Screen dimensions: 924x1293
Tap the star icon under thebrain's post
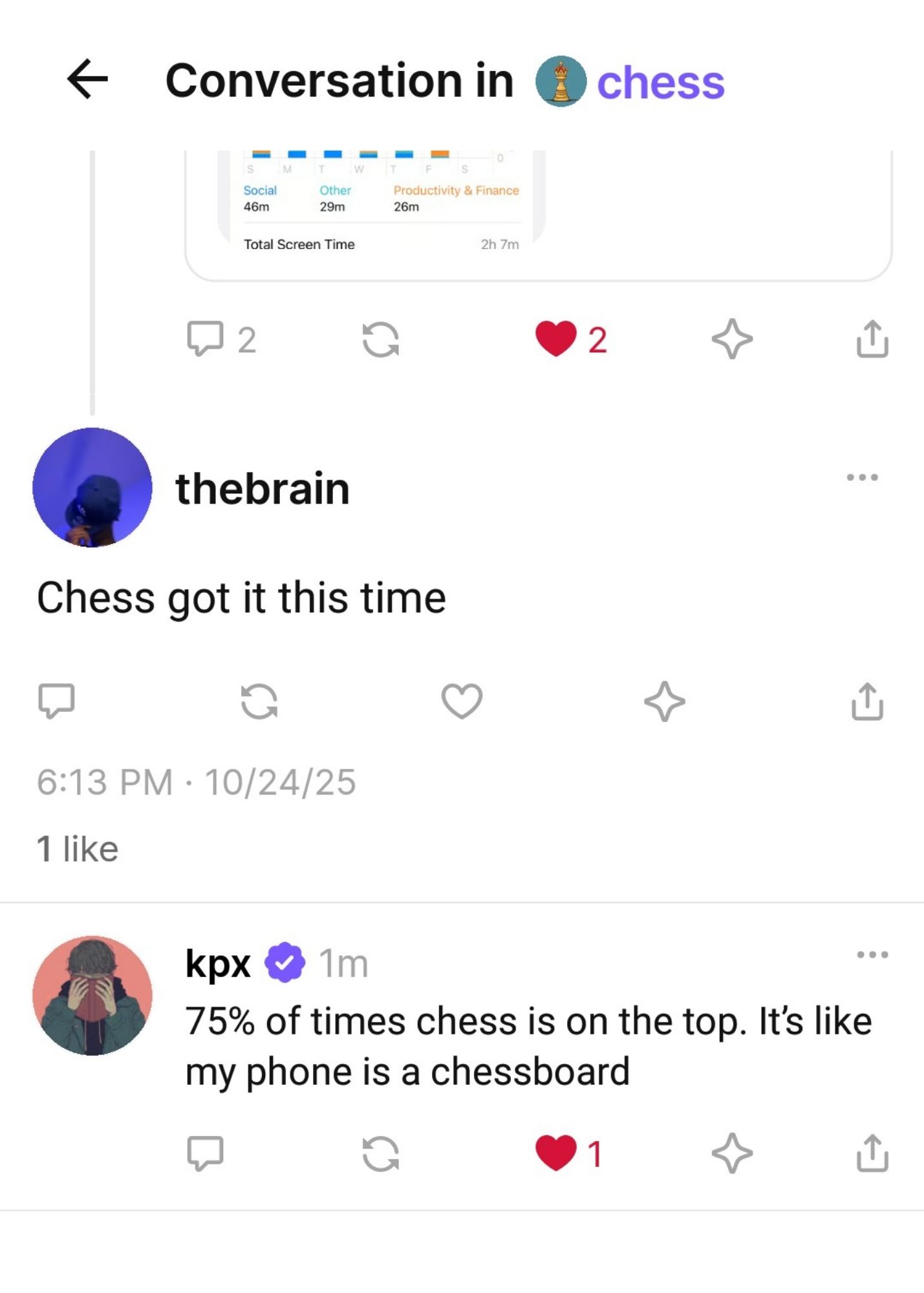[x=664, y=701]
